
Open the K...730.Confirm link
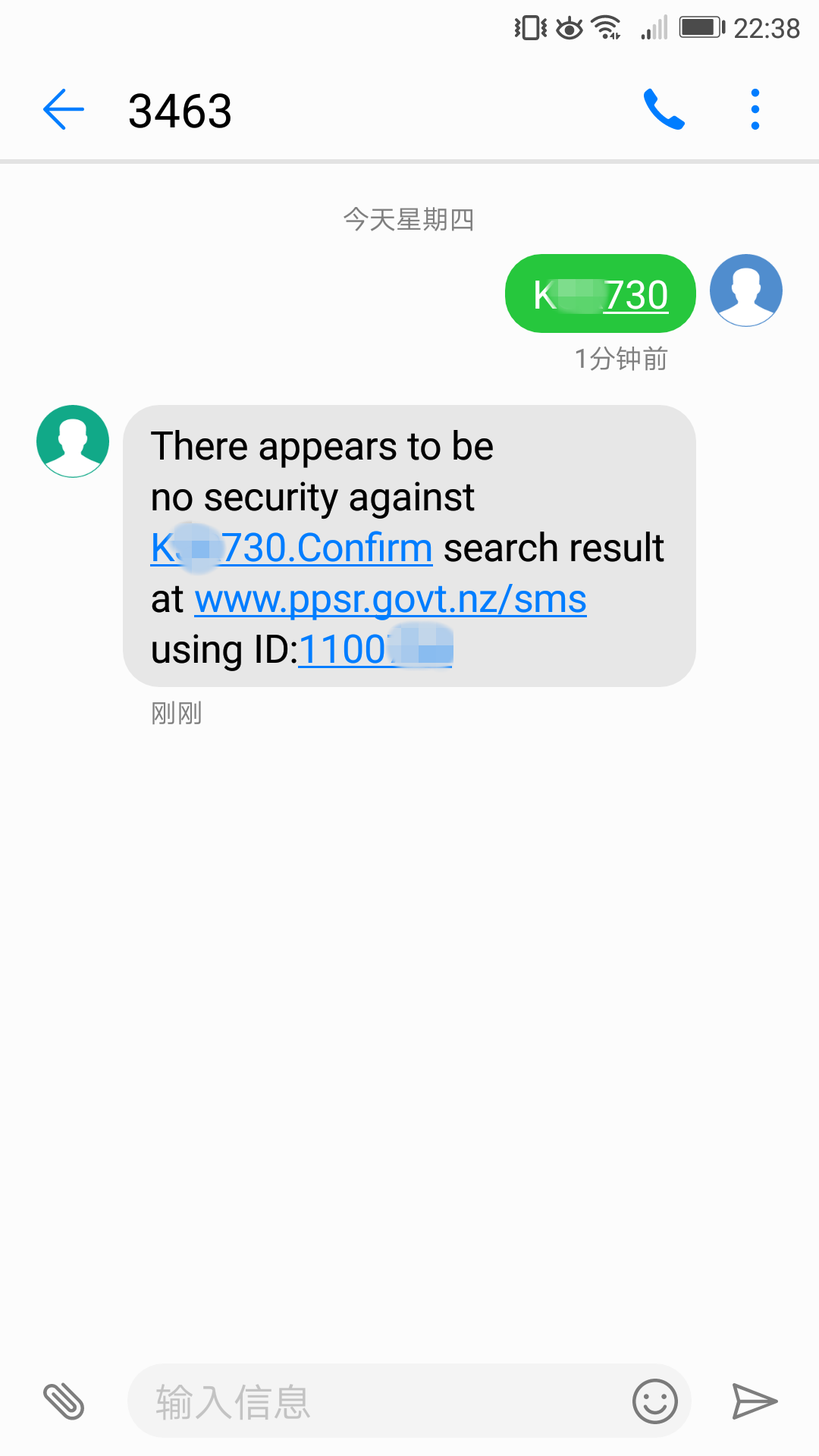tap(290, 547)
